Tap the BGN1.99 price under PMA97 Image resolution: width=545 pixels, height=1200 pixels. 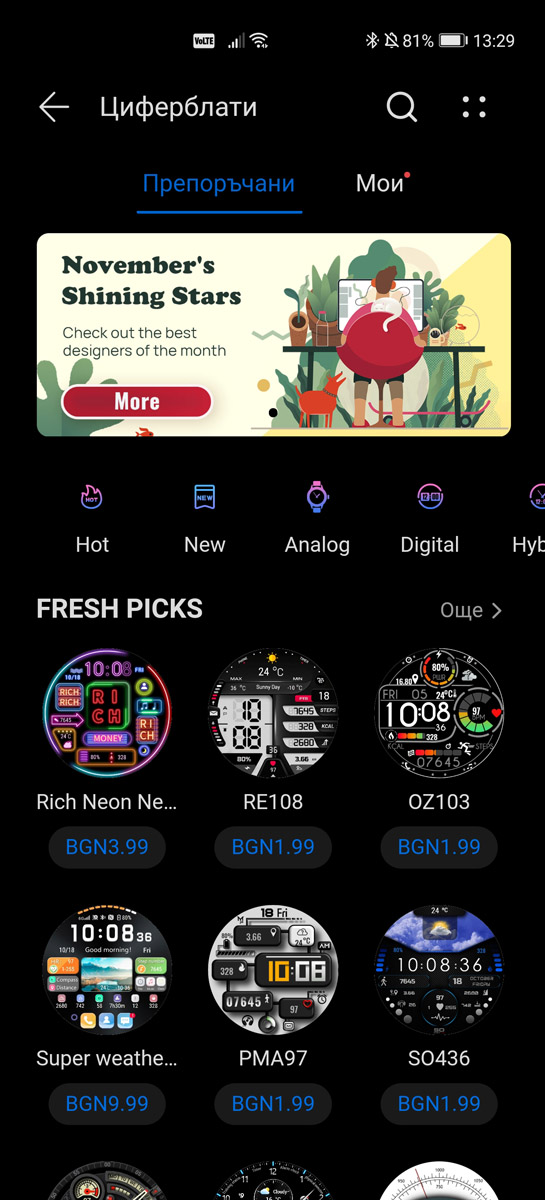pyautogui.click(x=273, y=1104)
